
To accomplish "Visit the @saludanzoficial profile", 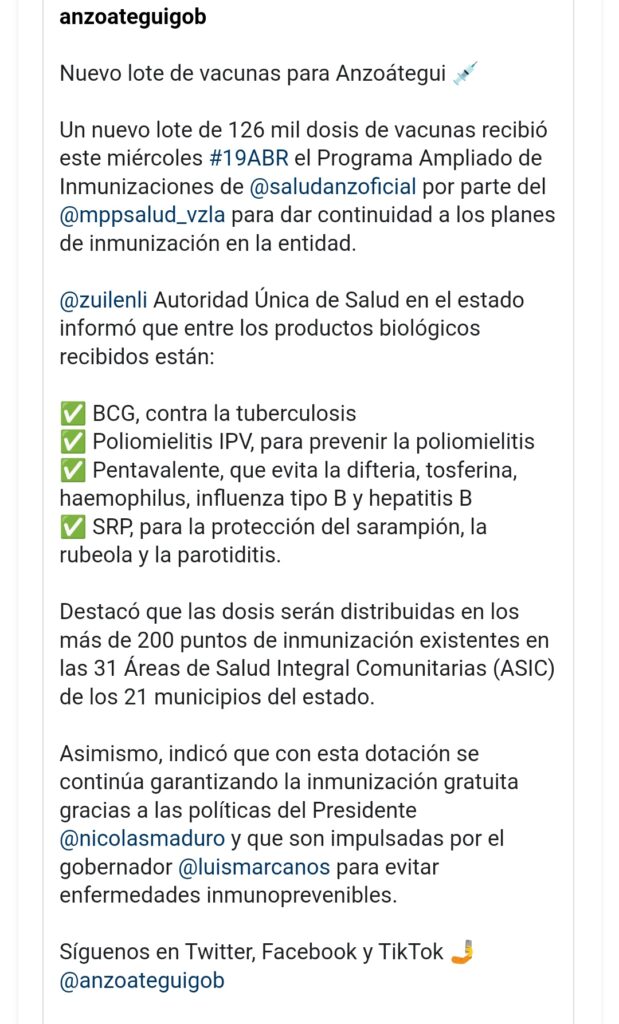I will [x=333, y=187].
